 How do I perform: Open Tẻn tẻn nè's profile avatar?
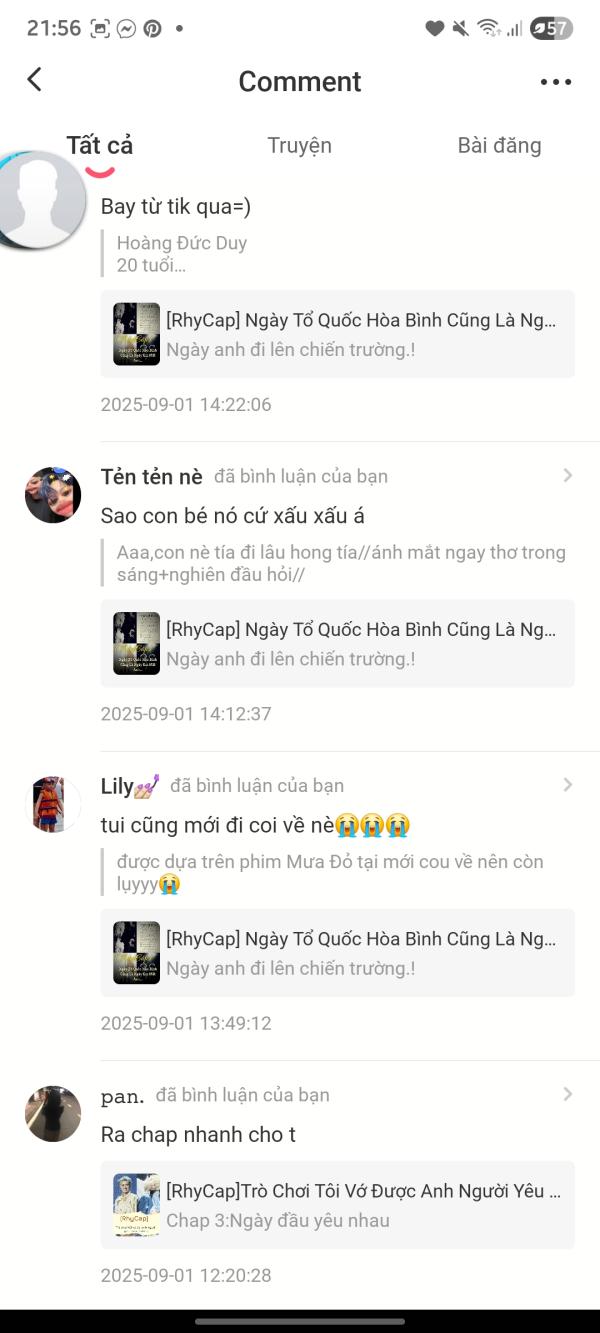coord(53,494)
